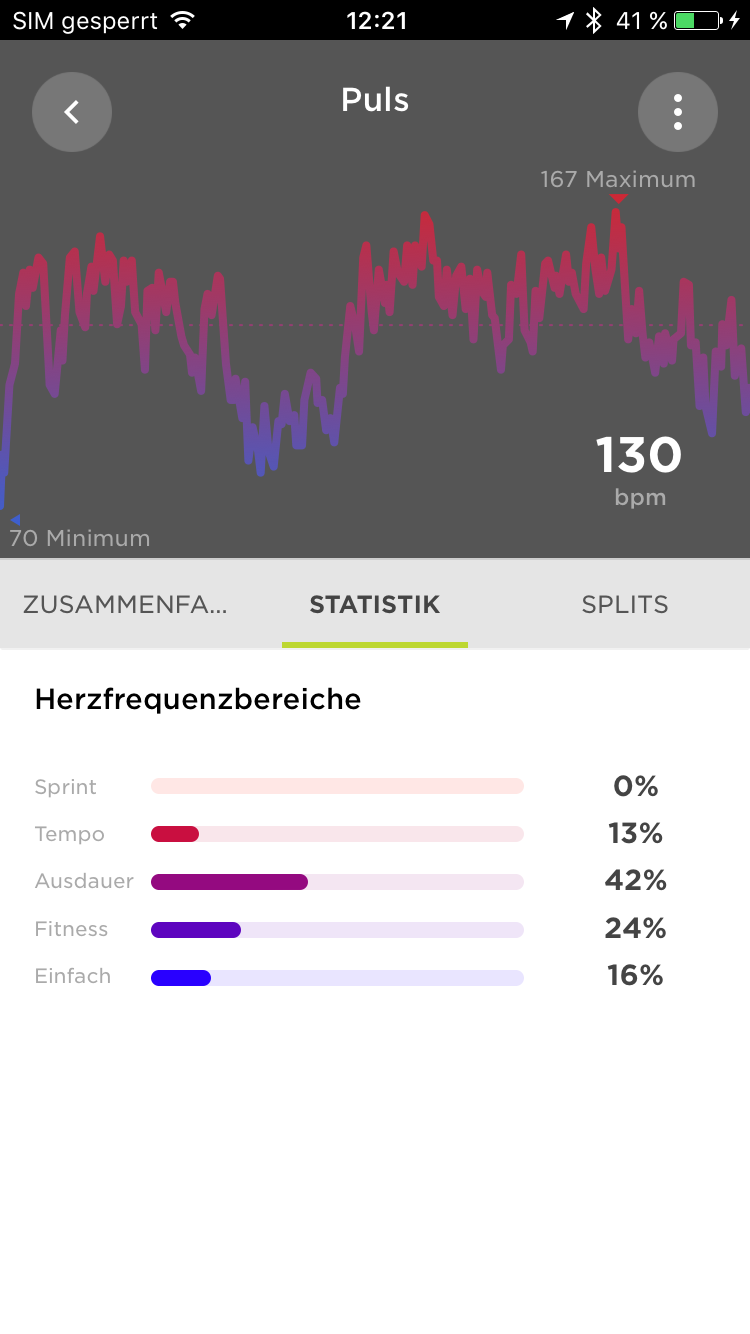Open the Splits tab
750x1334 pixels.
click(x=625, y=605)
